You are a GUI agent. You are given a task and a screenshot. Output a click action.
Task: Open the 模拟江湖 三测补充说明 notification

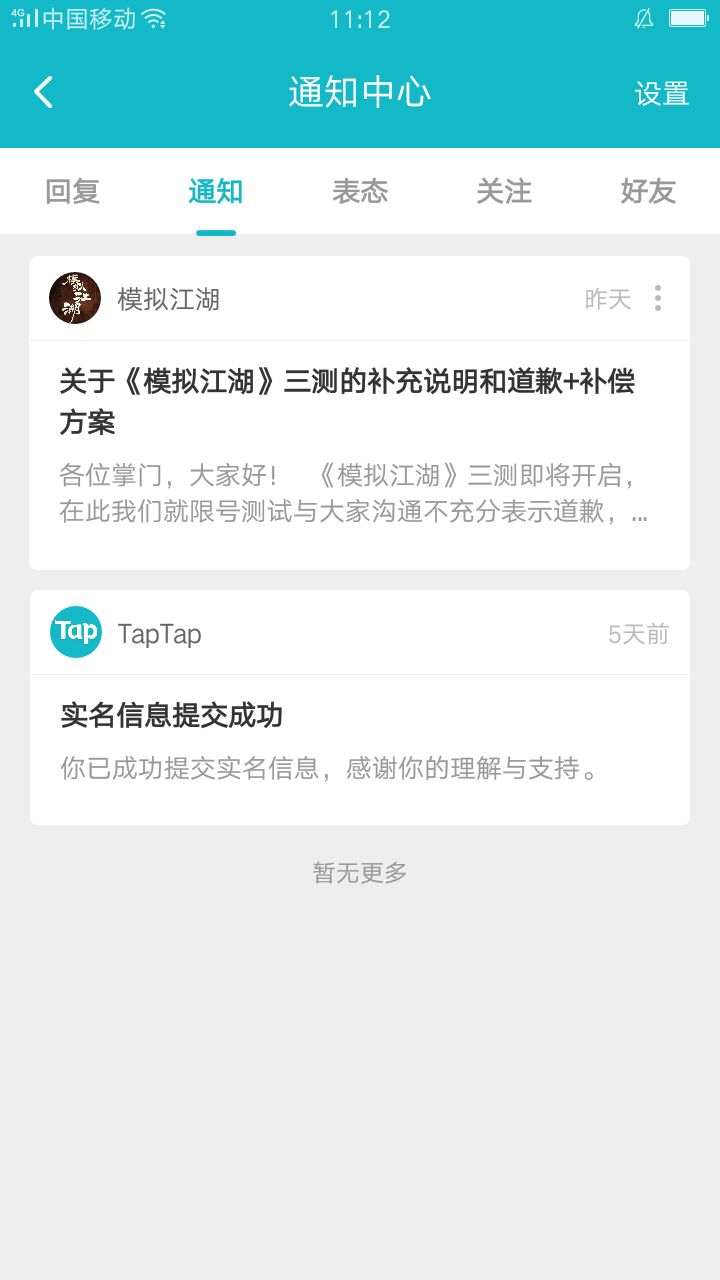click(x=360, y=454)
